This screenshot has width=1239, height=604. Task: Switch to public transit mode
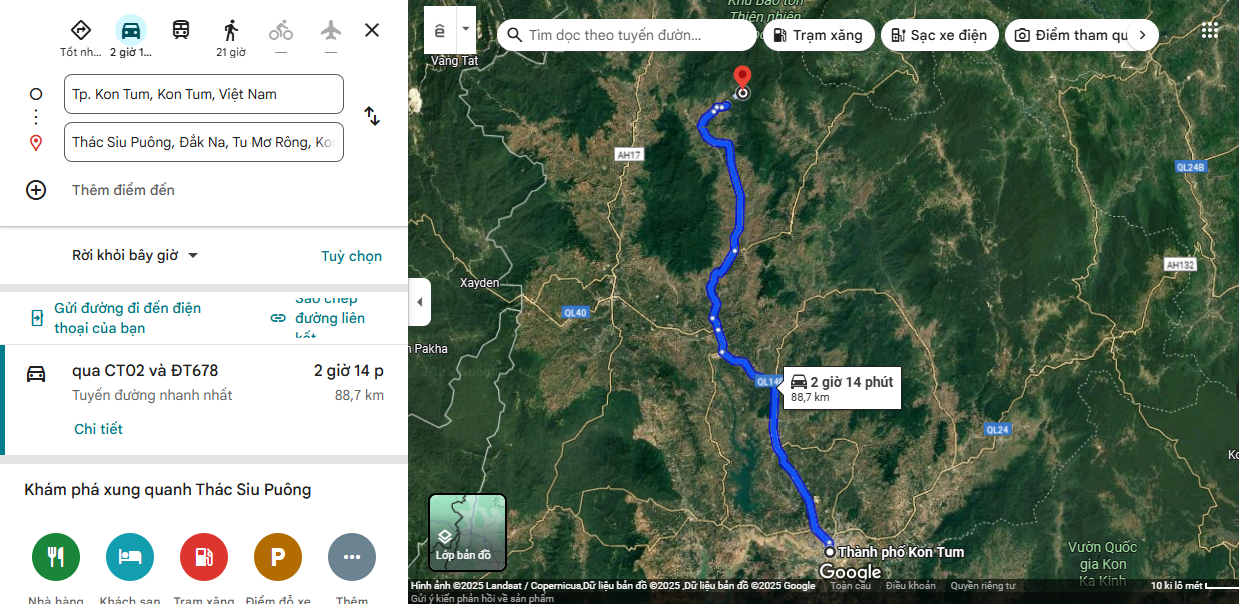pos(181,30)
